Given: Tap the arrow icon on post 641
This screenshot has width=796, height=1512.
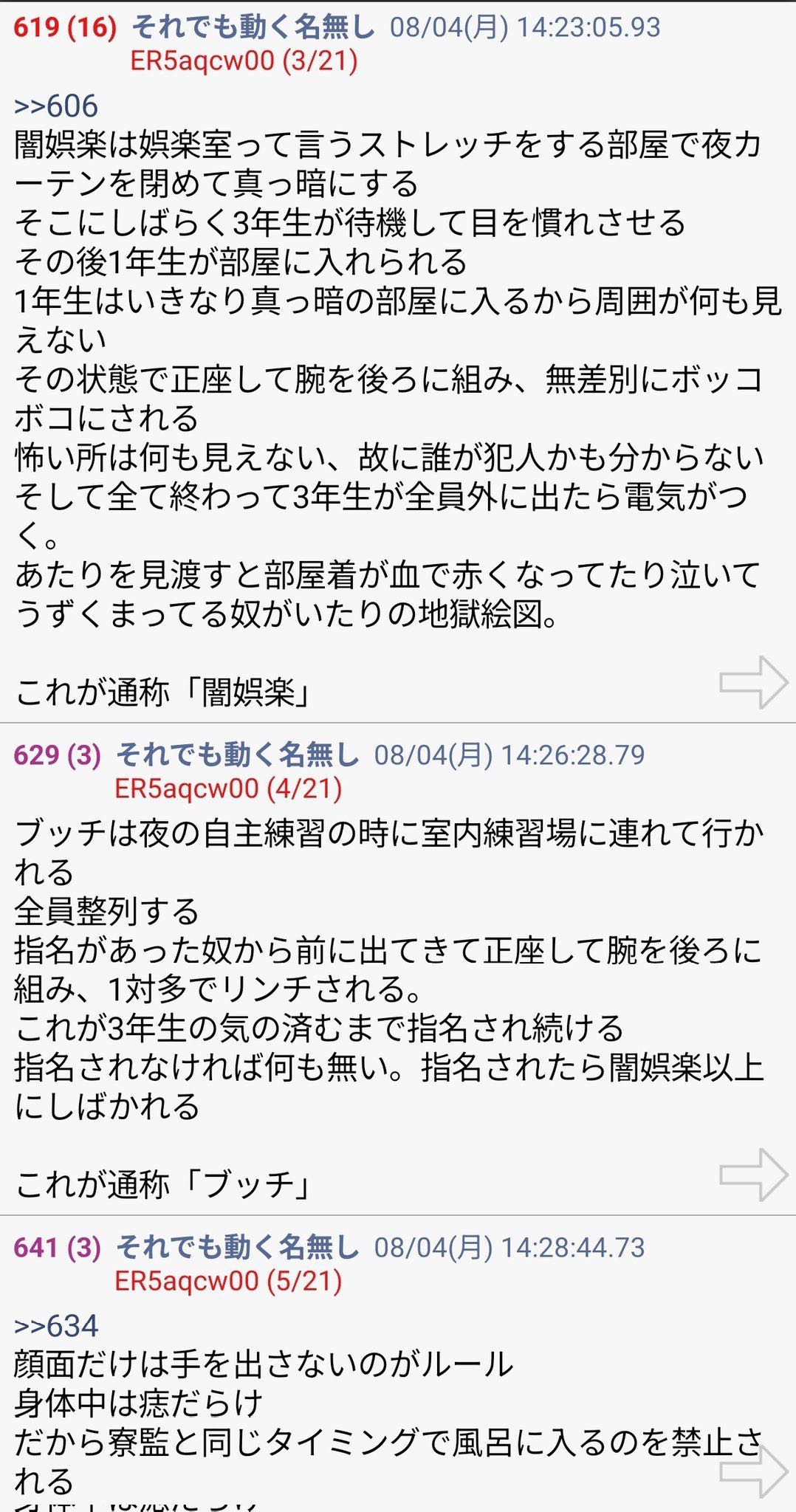Looking at the screenshot, I should tap(753, 1471).
